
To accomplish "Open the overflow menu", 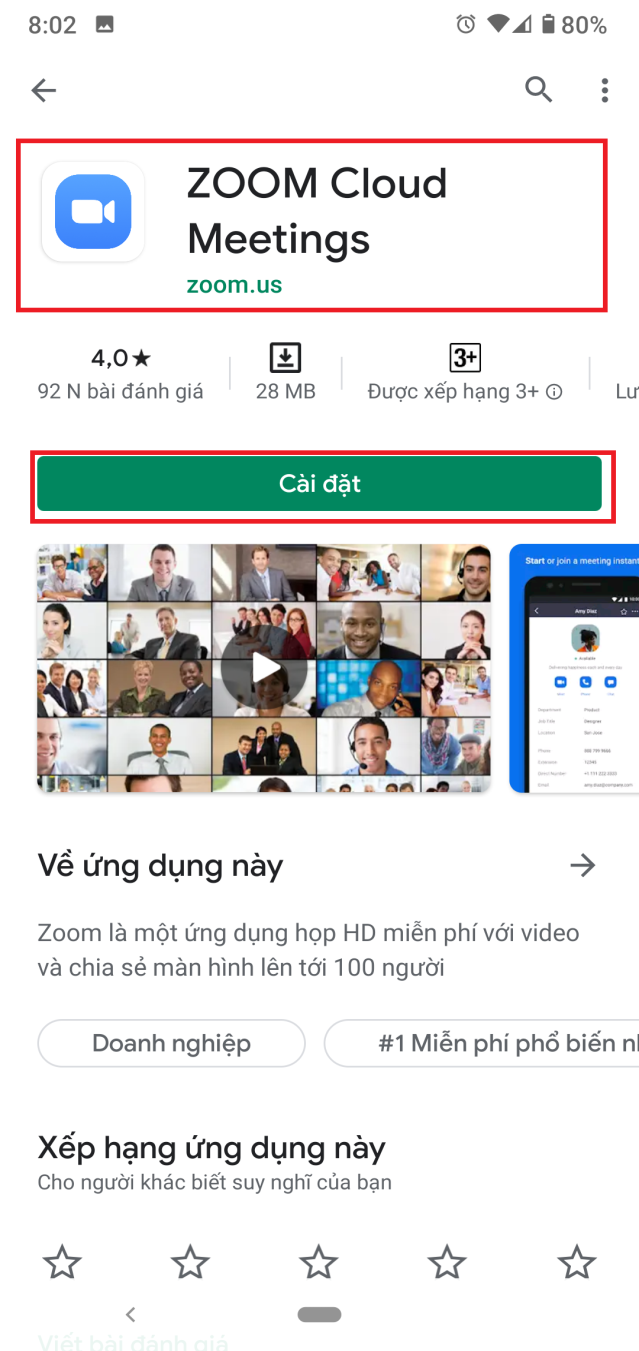I will tap(605, 91).
